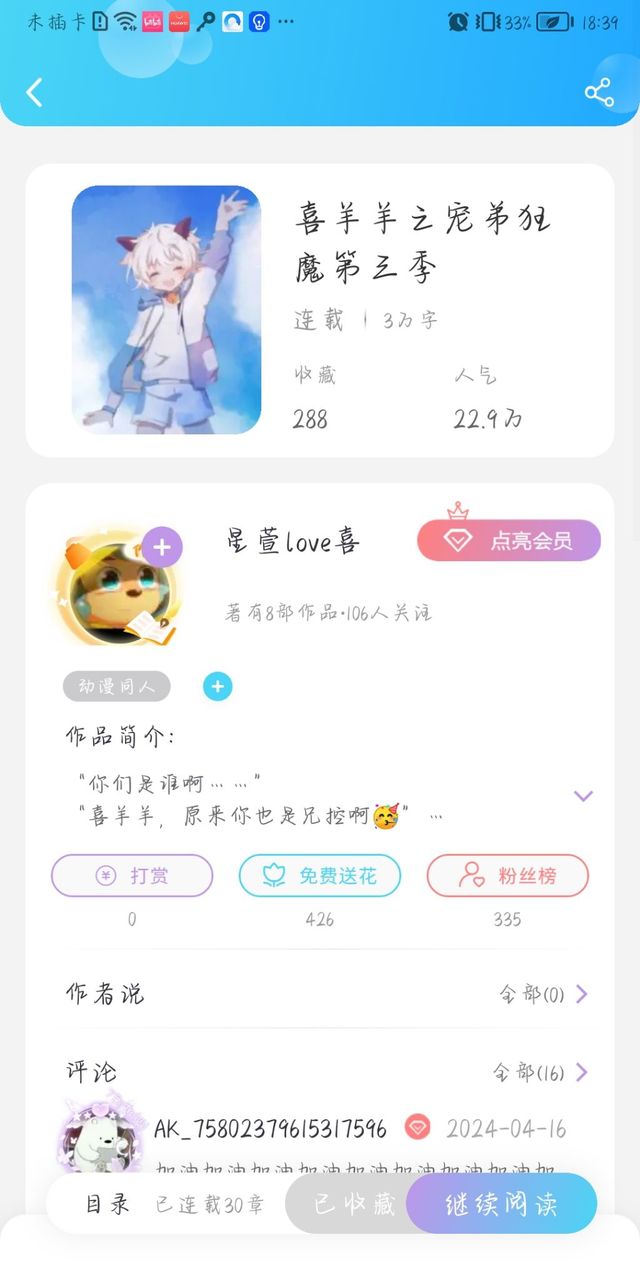Add a new tag with the blue plus
This screenshot has height=1280, width=640.
(218, 687)
